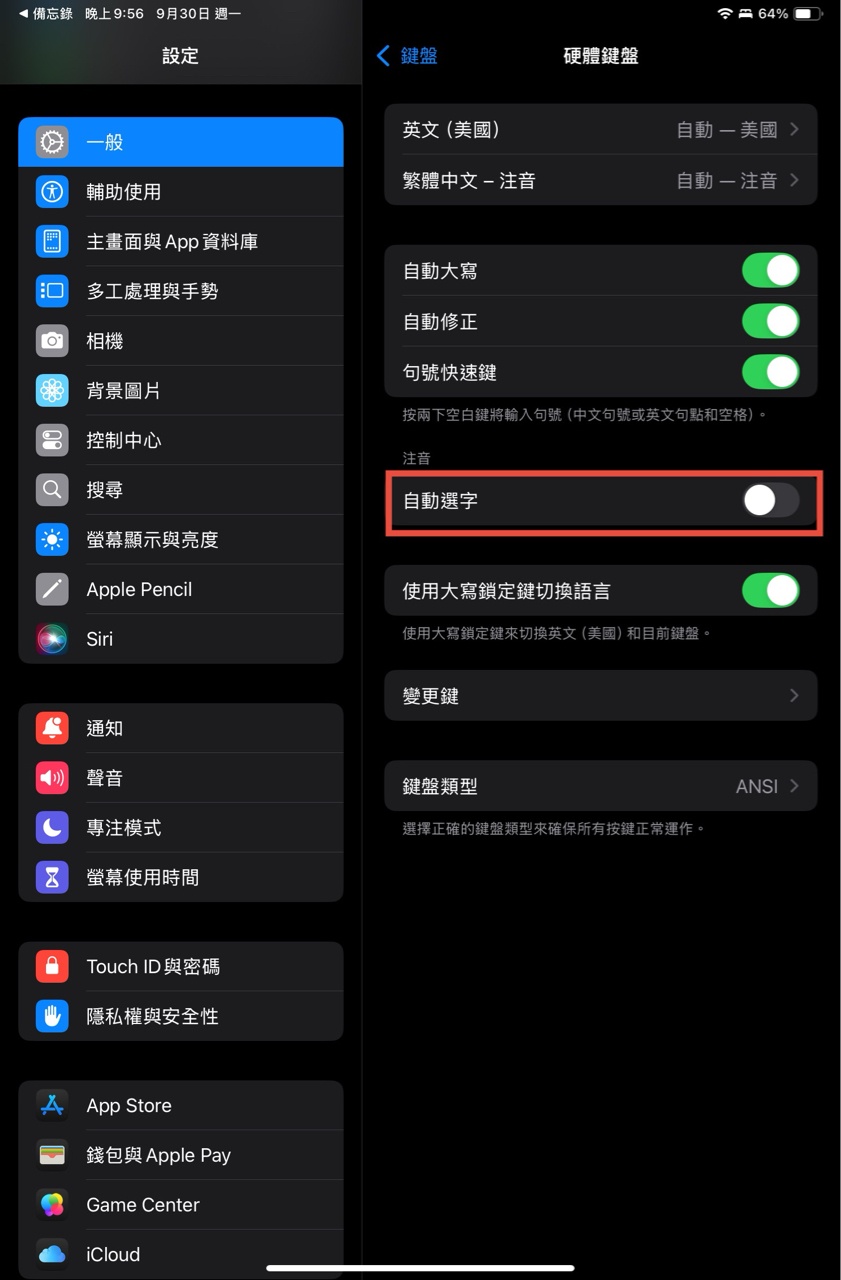The image size is (841, 1280).
Task: Open 輔助使用 settings
Action: [180, 192]
